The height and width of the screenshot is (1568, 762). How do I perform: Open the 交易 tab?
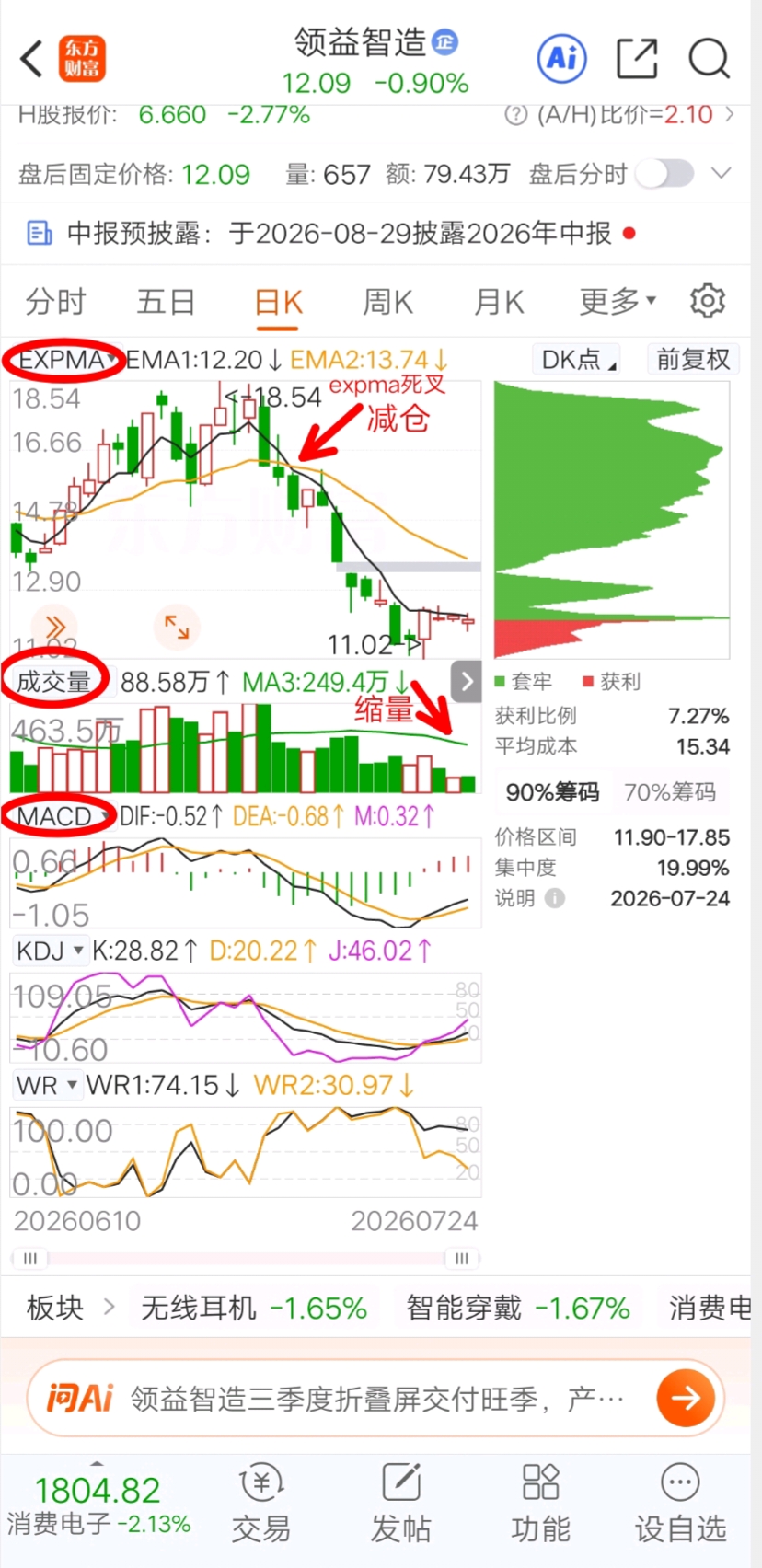261,1502
